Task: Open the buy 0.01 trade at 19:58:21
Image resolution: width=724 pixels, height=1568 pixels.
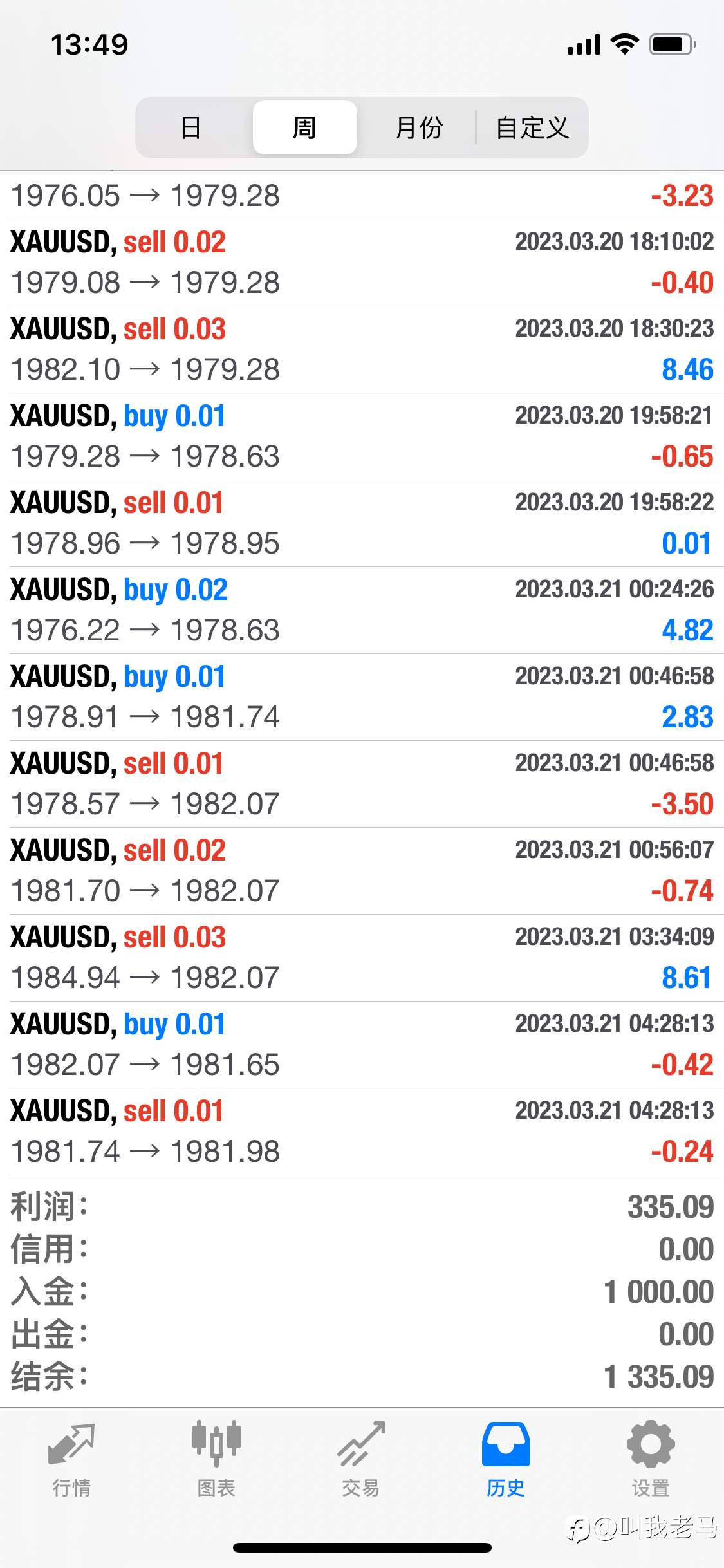Action: pyautogui.click(x=362, y=436)
